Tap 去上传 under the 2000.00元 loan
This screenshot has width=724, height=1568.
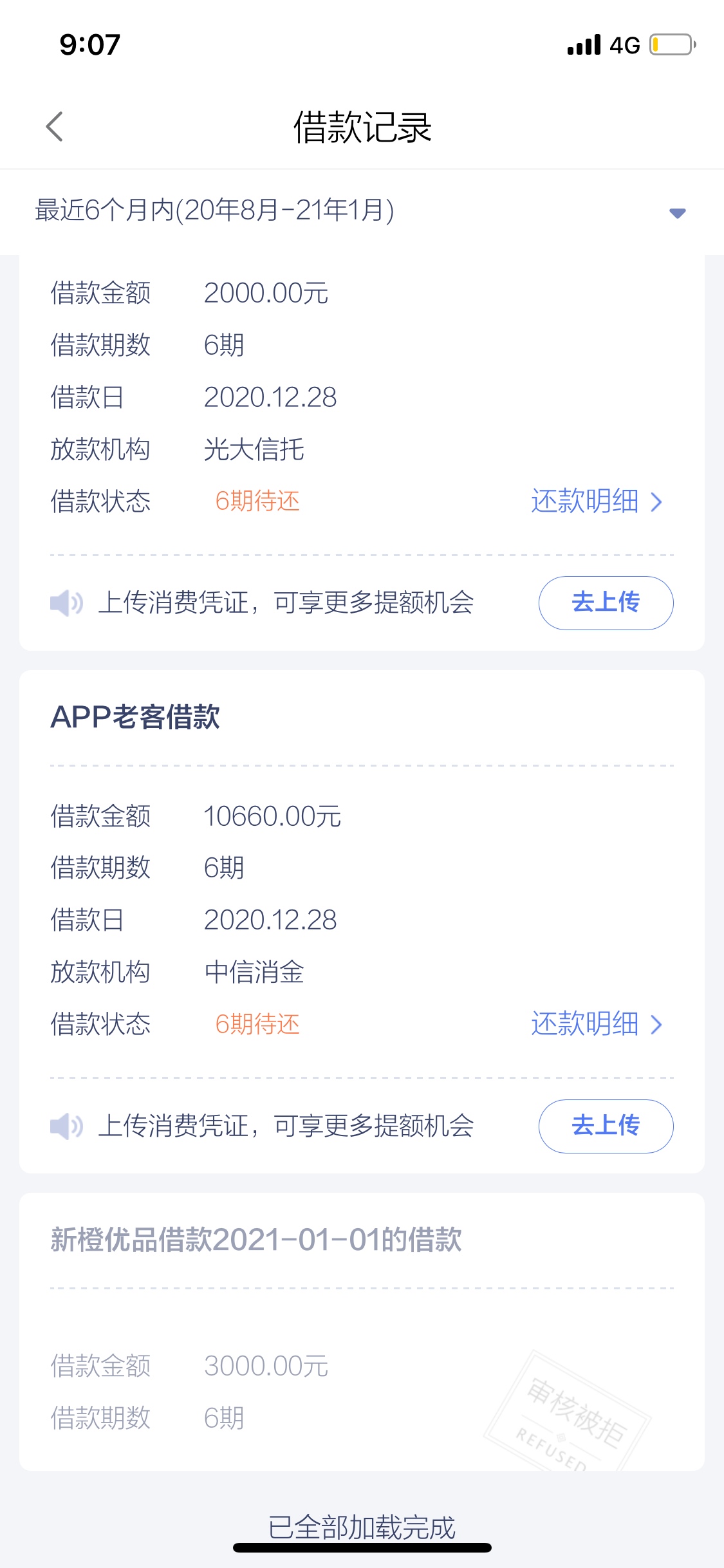pos(606,602)
